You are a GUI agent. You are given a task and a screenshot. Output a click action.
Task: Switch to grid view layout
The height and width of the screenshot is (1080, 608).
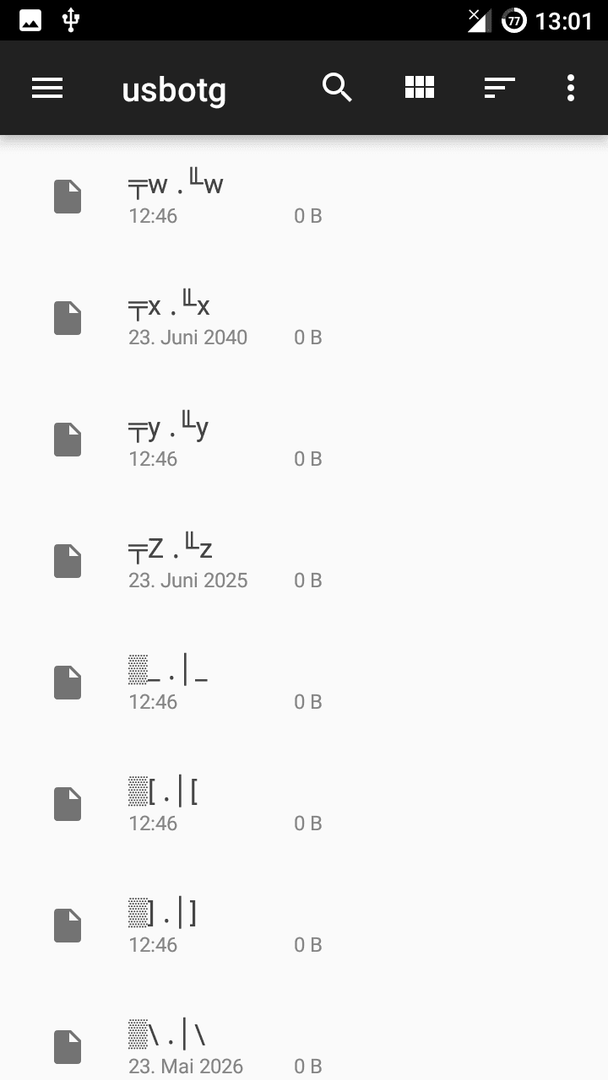point(419,87)
